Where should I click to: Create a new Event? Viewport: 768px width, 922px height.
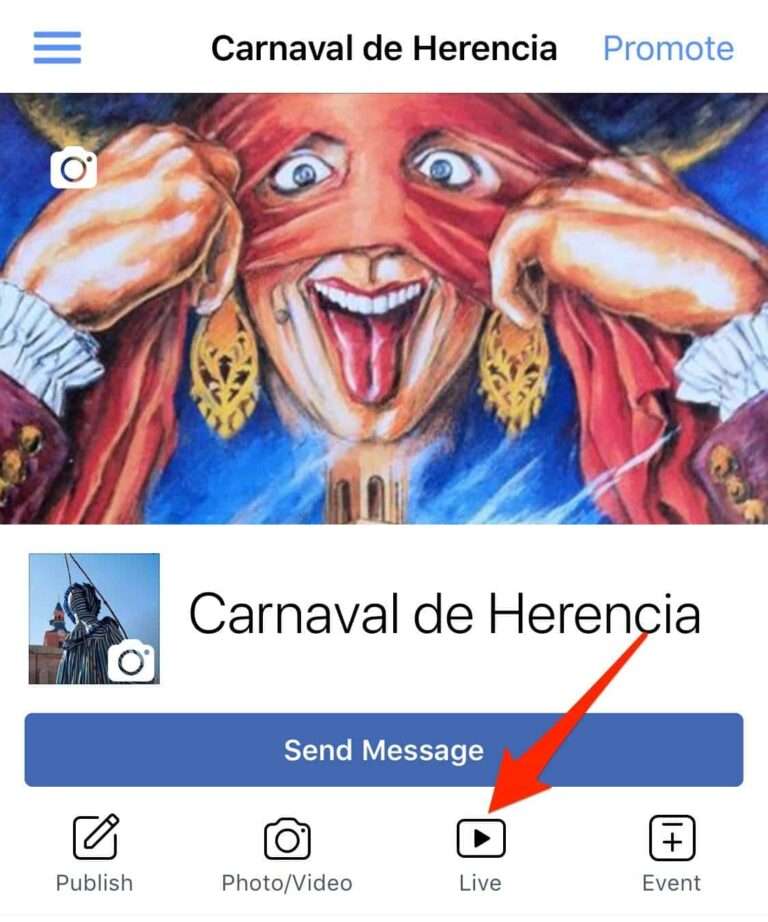click(672, 853)
